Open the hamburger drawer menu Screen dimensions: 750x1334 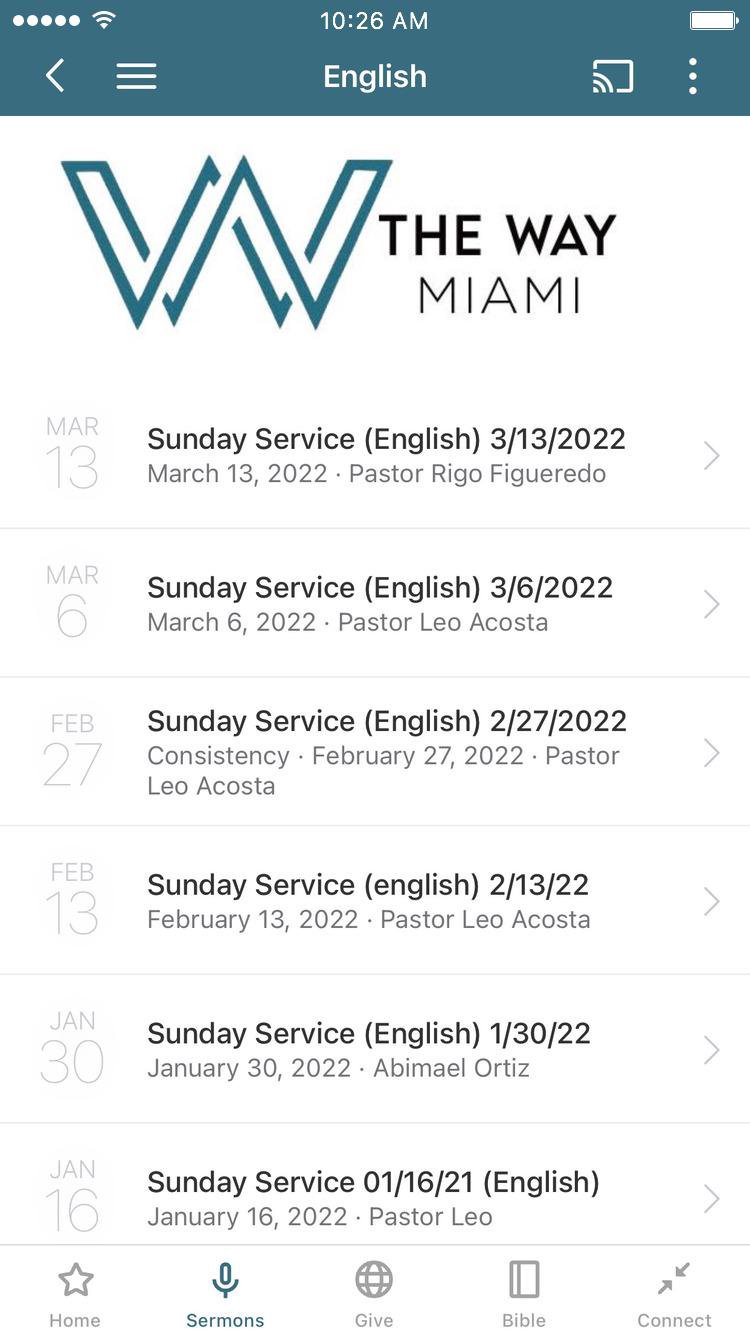pyautogui.click(x=136, y=76)
